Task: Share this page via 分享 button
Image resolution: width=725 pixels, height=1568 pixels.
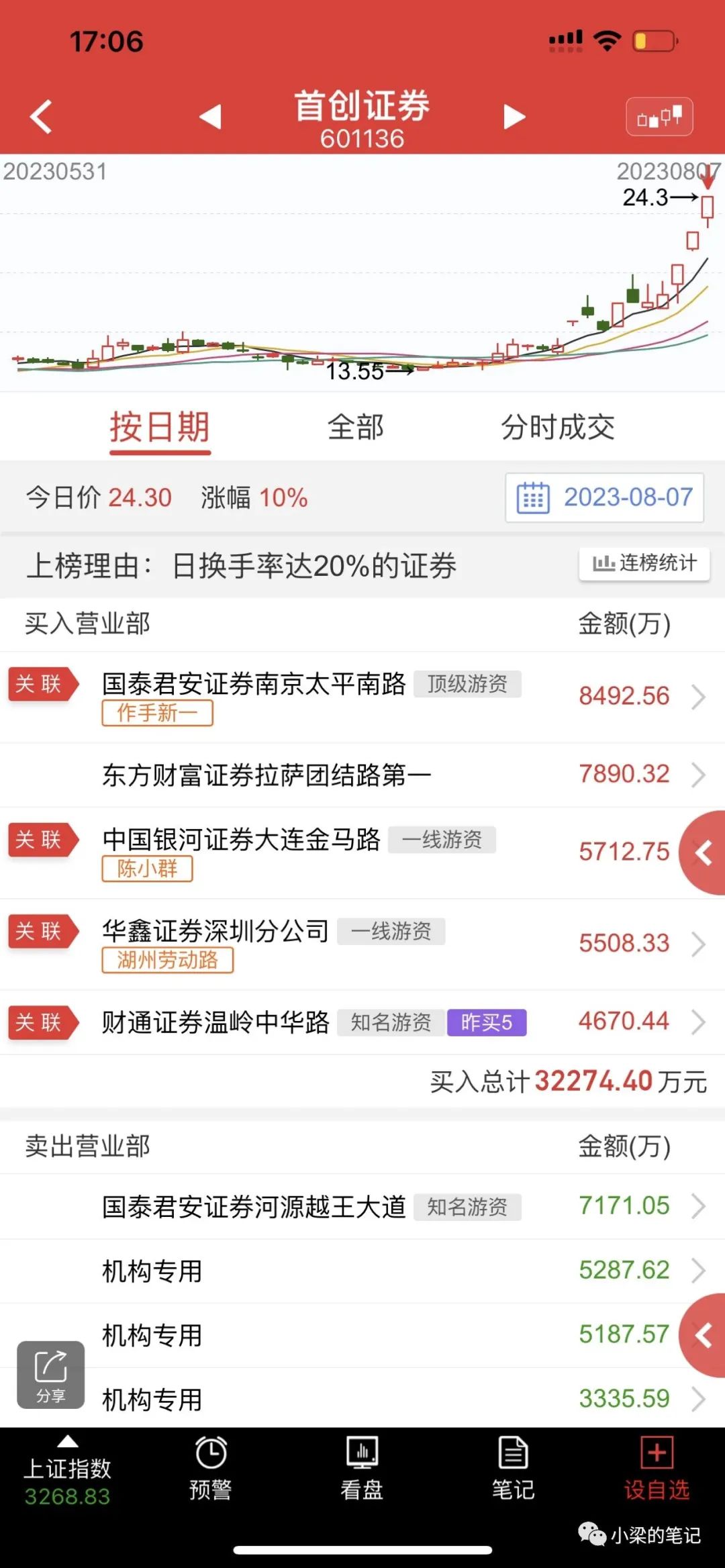Action: coord(50,1375)
